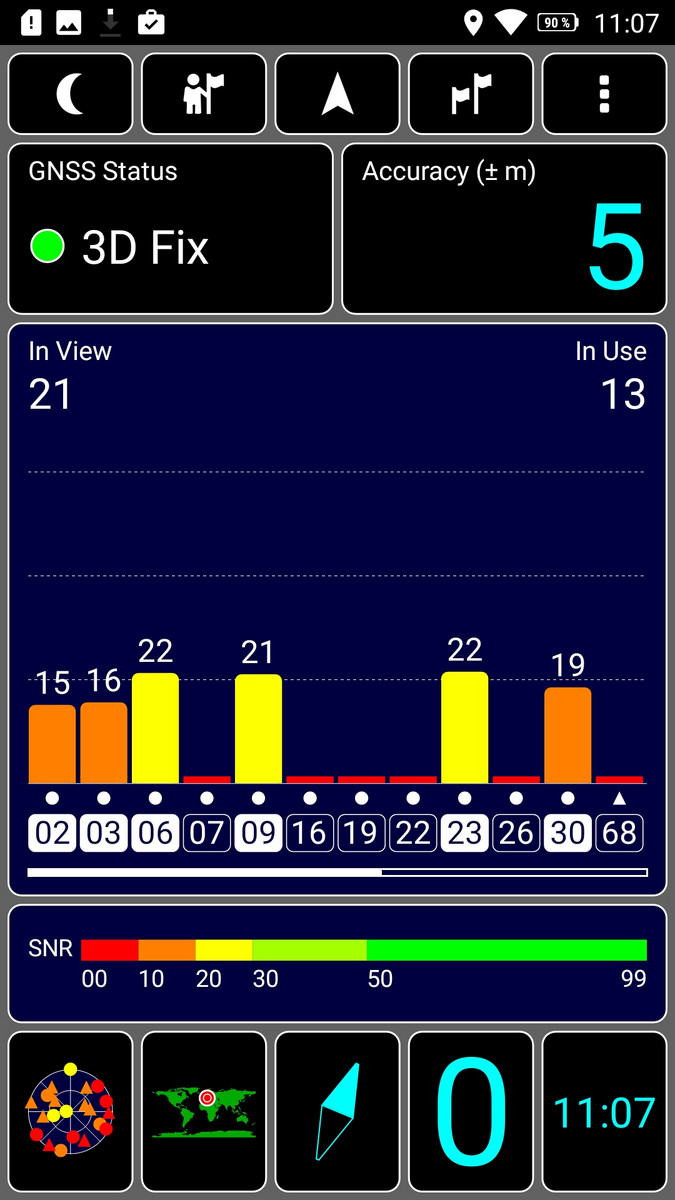Open the speed tile showing 0
This screenshot has height=1200, width=675.
click(471, 1111)
